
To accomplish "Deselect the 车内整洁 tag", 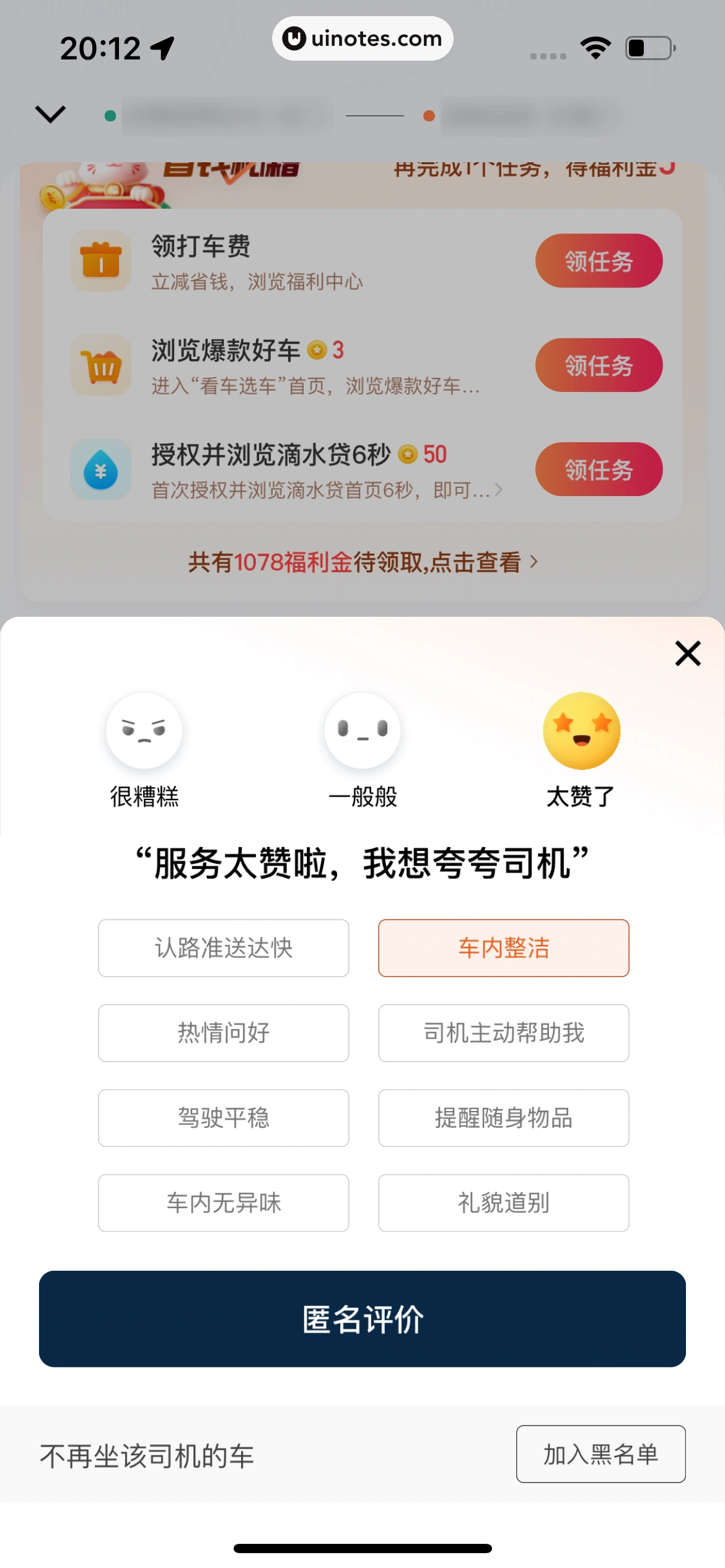I will 503,948.
